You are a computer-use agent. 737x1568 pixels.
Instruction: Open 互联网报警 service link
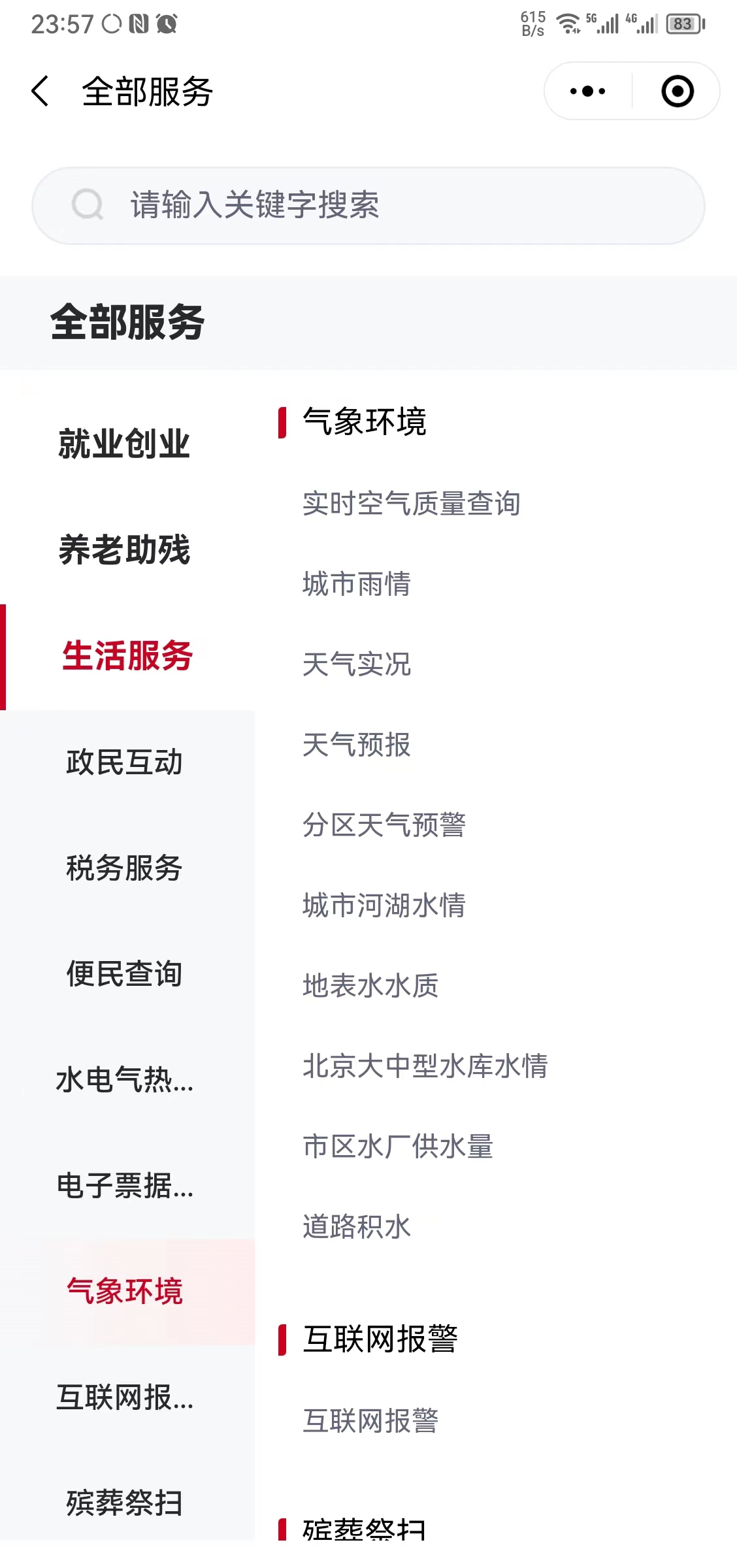click(x=370, y=1421)
